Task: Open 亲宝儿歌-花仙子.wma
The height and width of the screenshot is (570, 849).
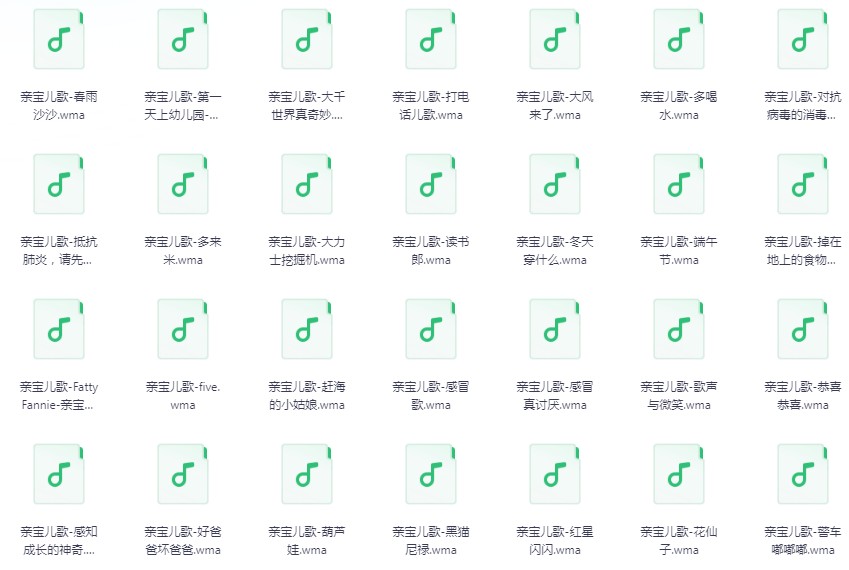Action: (679, 474)
